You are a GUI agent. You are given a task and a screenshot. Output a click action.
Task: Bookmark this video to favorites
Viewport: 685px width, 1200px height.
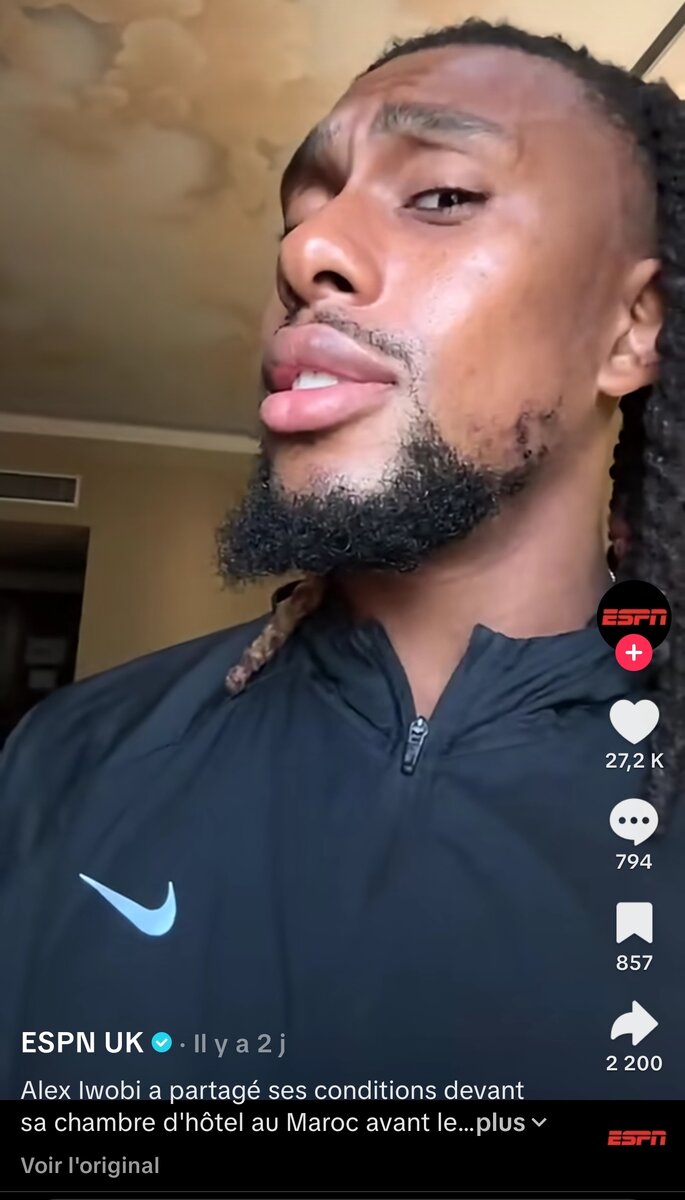click(x=634, y=923)
